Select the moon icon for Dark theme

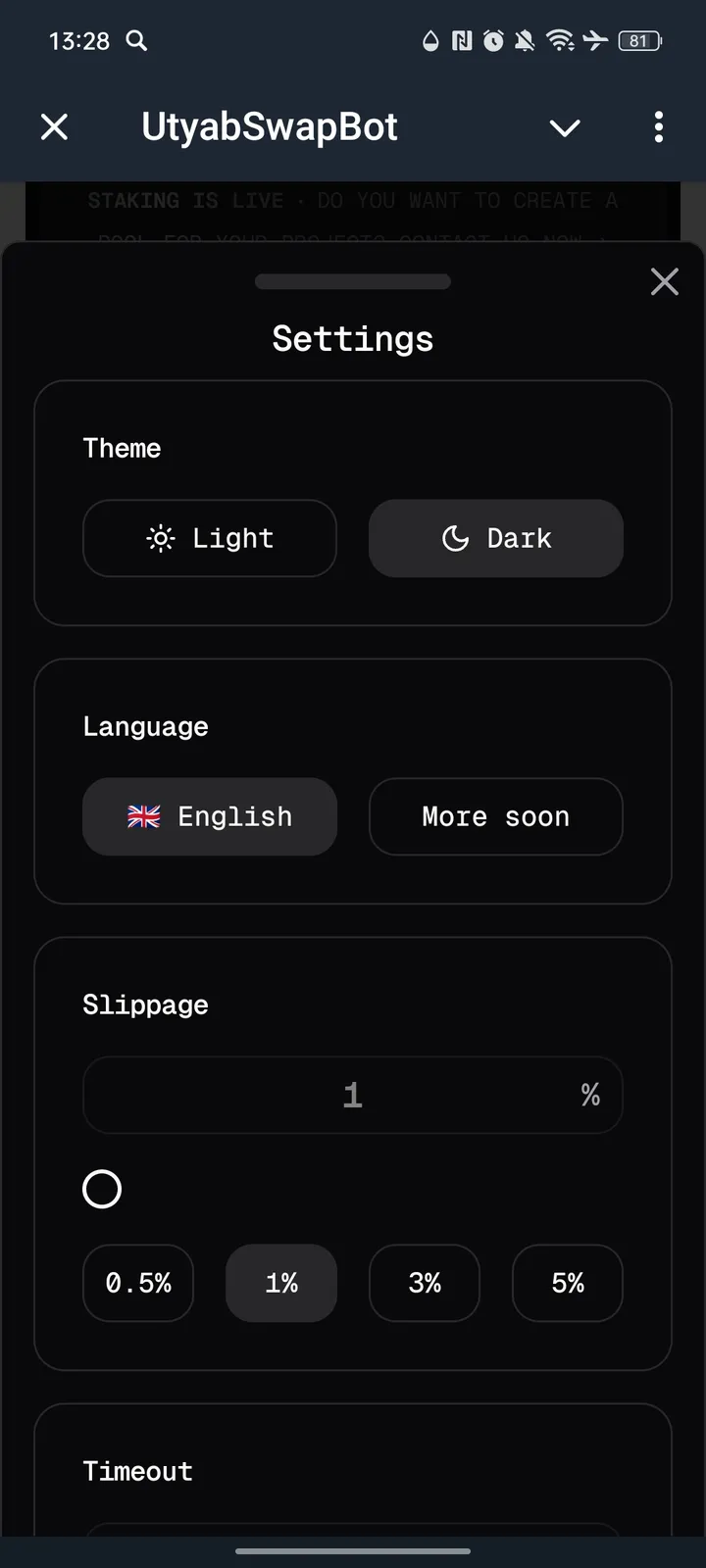pyautogui.click(x=457, y=538)
